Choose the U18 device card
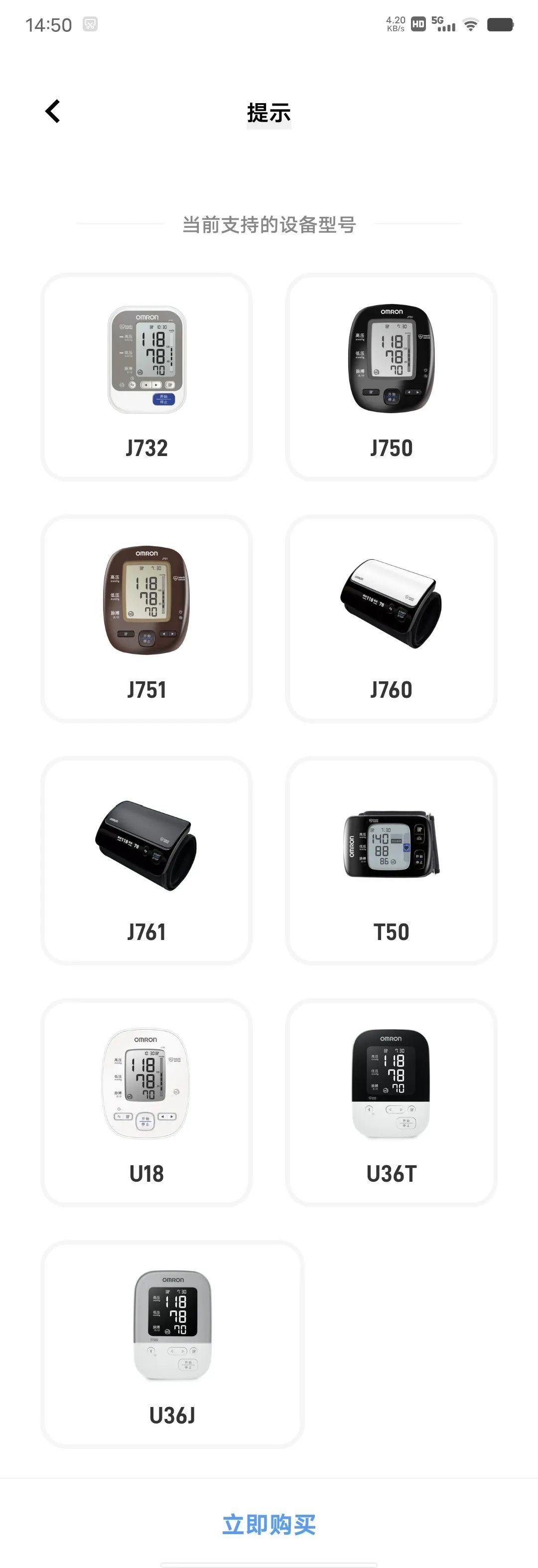 146,1102
